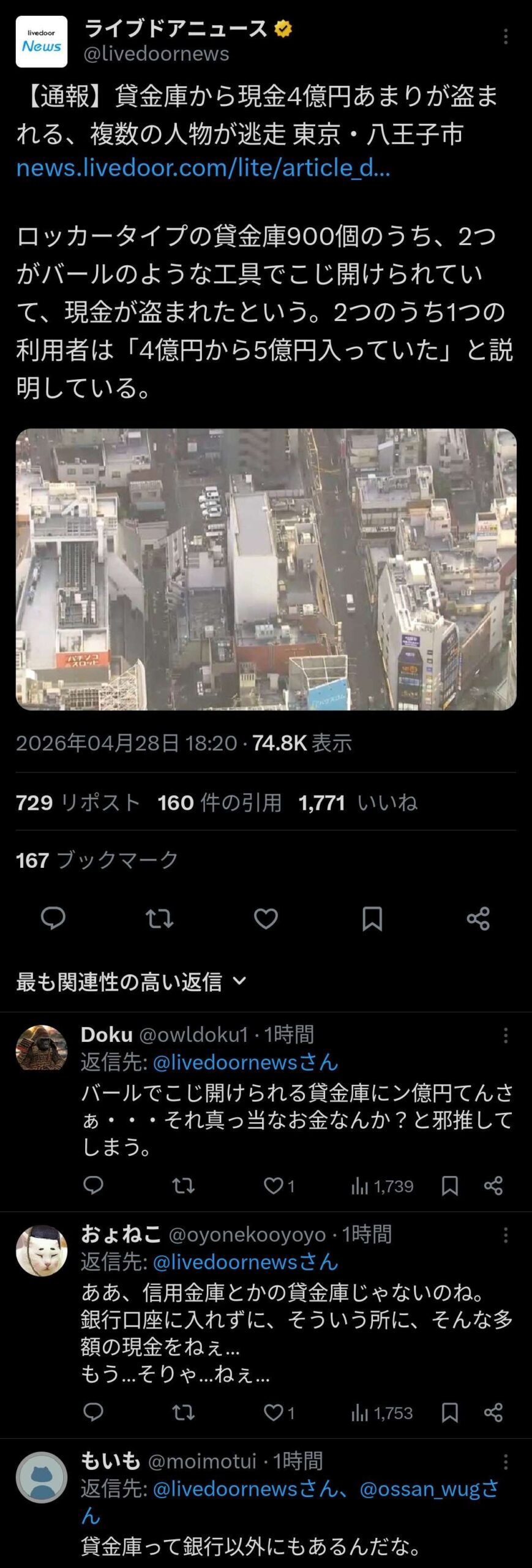Viewport: 532px width, 1568px height.
Task: View Doku's profile picture
Action: [42, 1048]
